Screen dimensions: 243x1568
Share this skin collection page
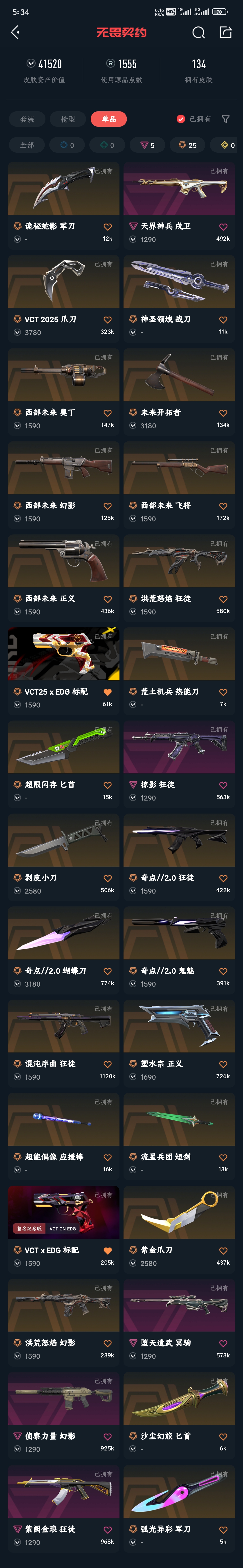coord(226,32)
